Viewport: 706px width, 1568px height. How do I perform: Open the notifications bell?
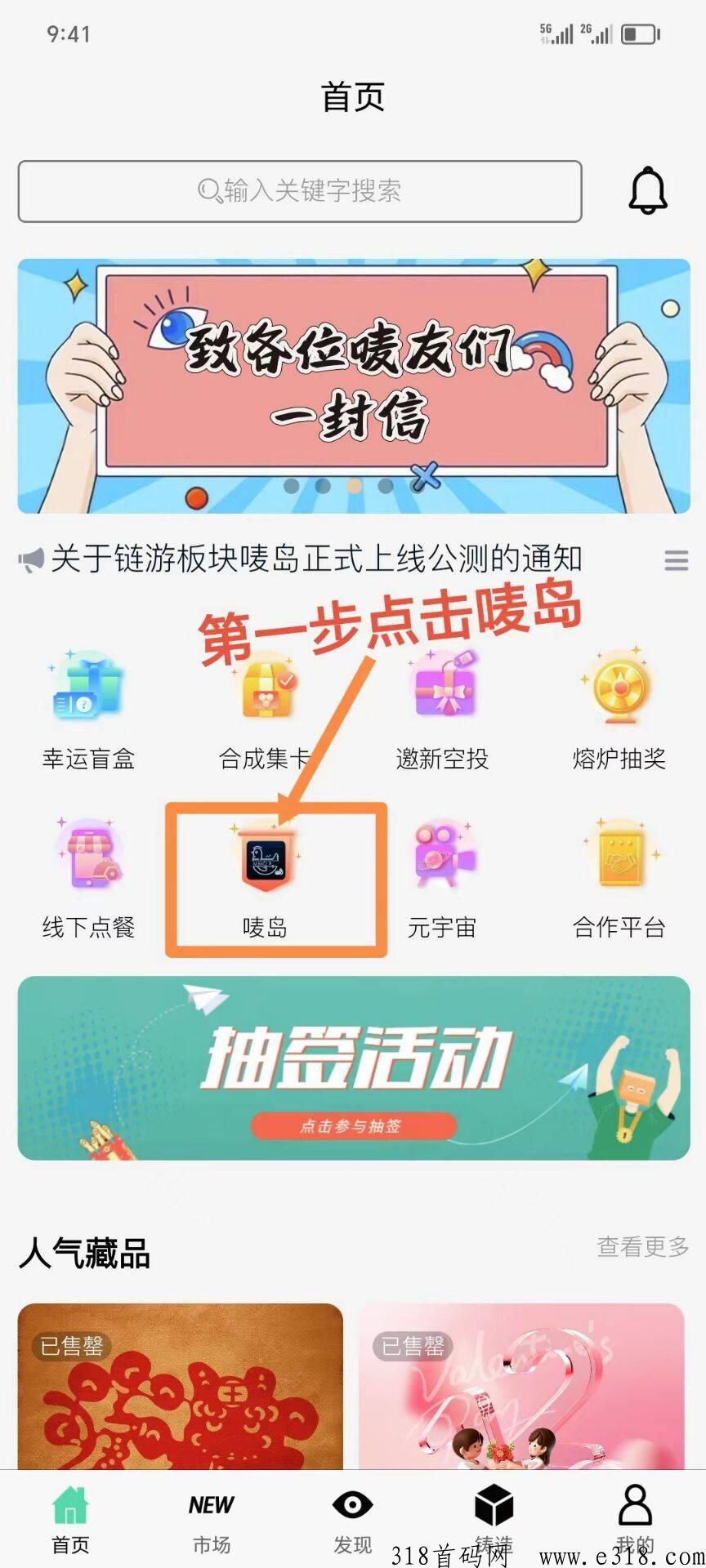pyautogui.click(x=648, y=190)
